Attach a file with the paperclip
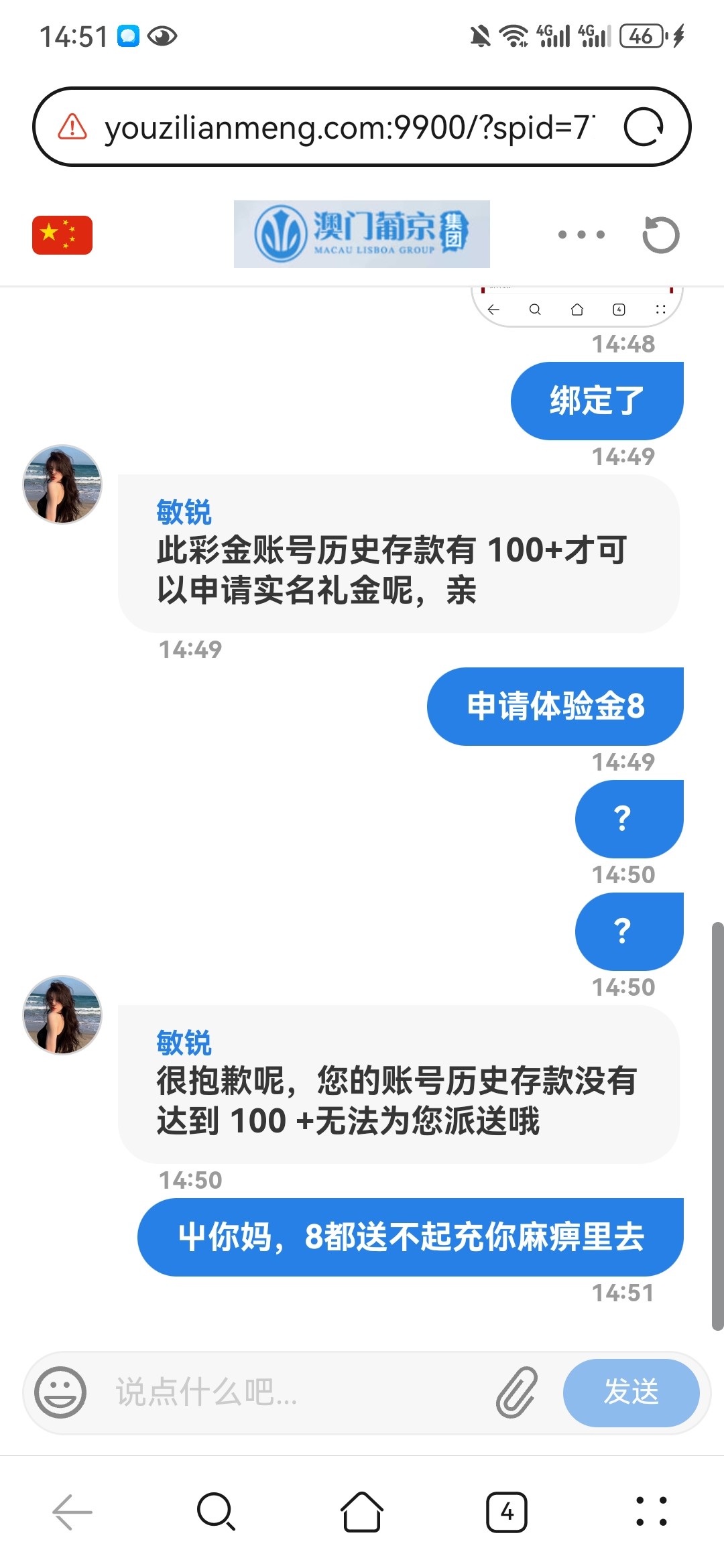Image resolution: width=724 pixels, height=1568 pixels. coord(517,1392)
